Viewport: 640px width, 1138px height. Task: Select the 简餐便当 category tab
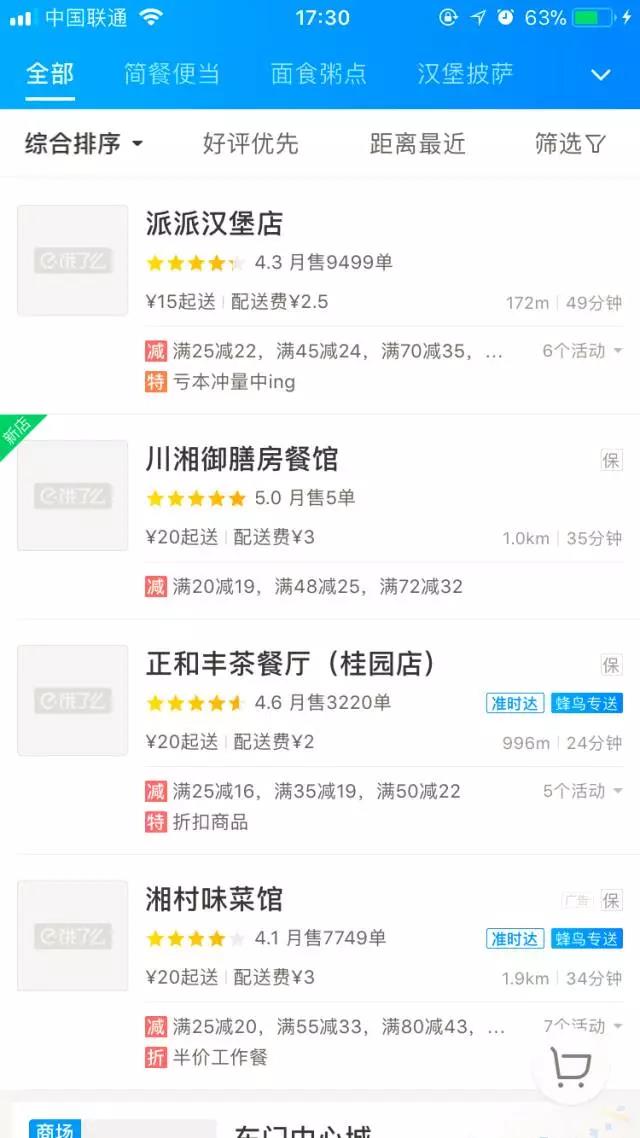[171, 74]
